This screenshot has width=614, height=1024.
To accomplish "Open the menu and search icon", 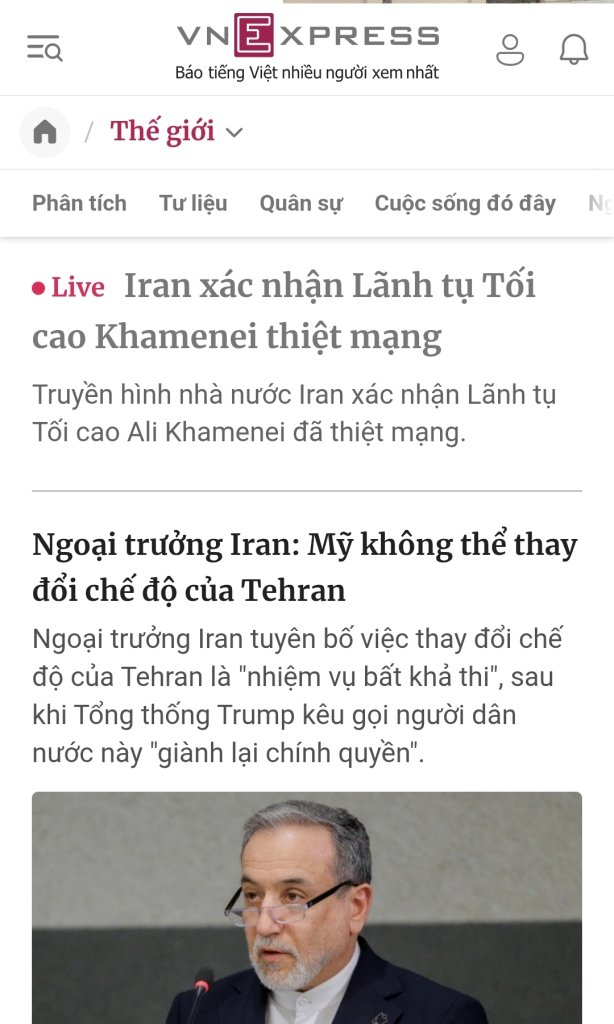I will tap(44, 48).
